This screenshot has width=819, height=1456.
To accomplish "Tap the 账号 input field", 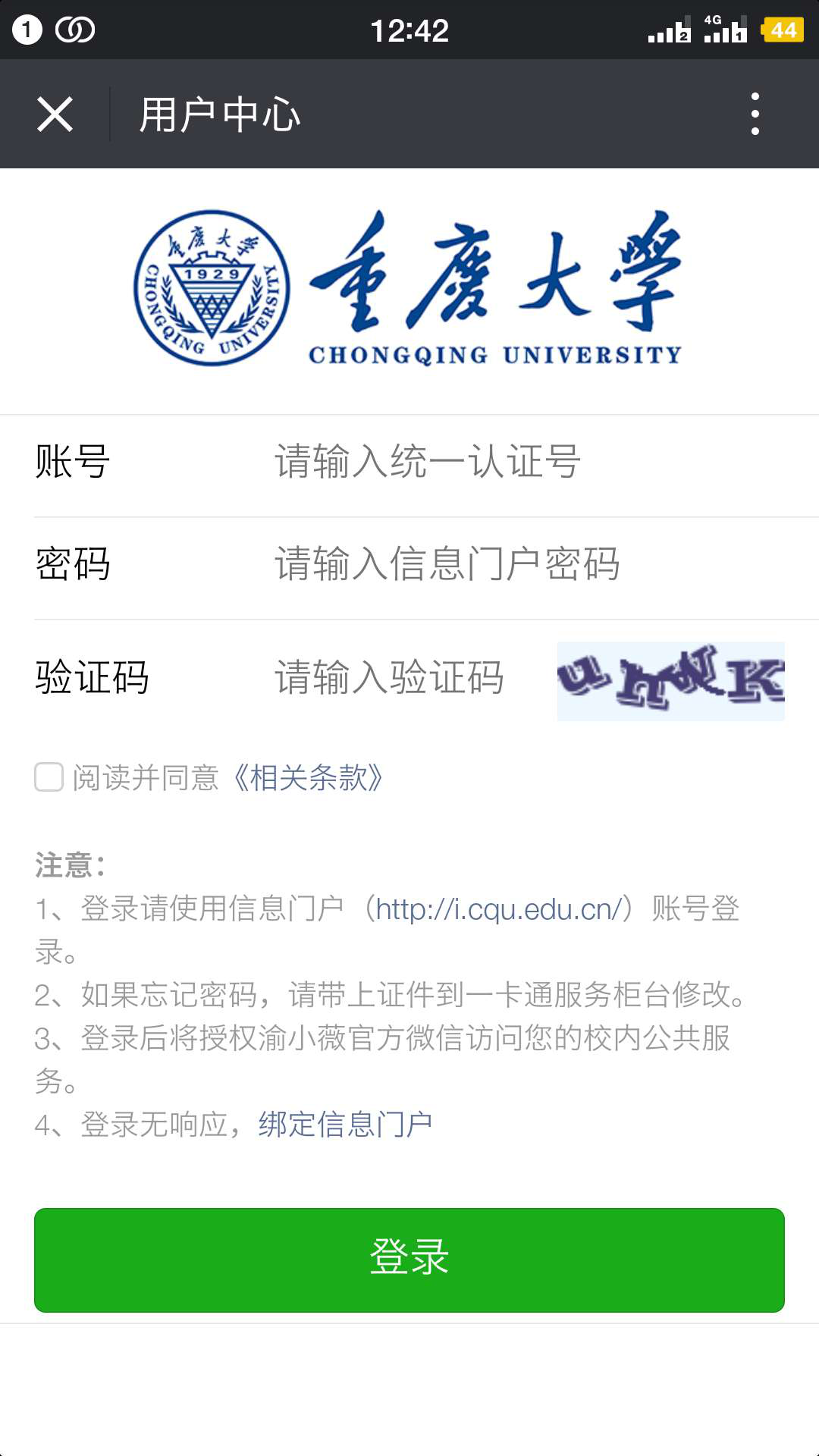I will [493, 461].
